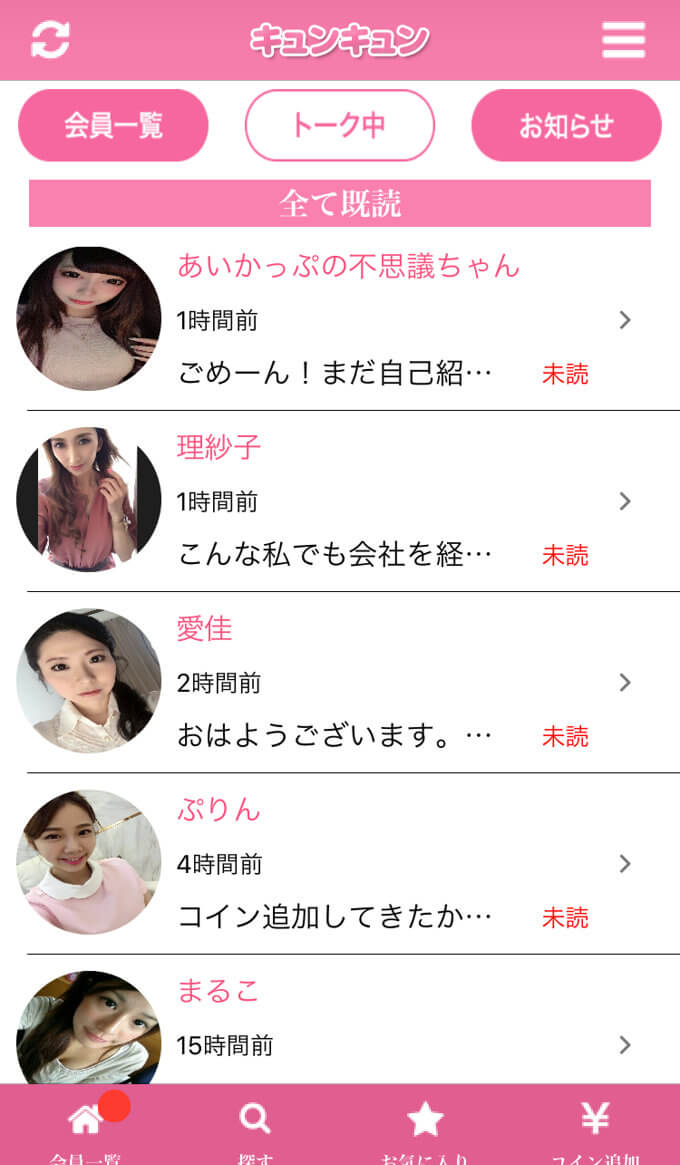The width and height of the screenshot is (680, 1165).
Task: Mark all messages read with 全て既読
Action: pyautogui.click(x=340, y=203)
